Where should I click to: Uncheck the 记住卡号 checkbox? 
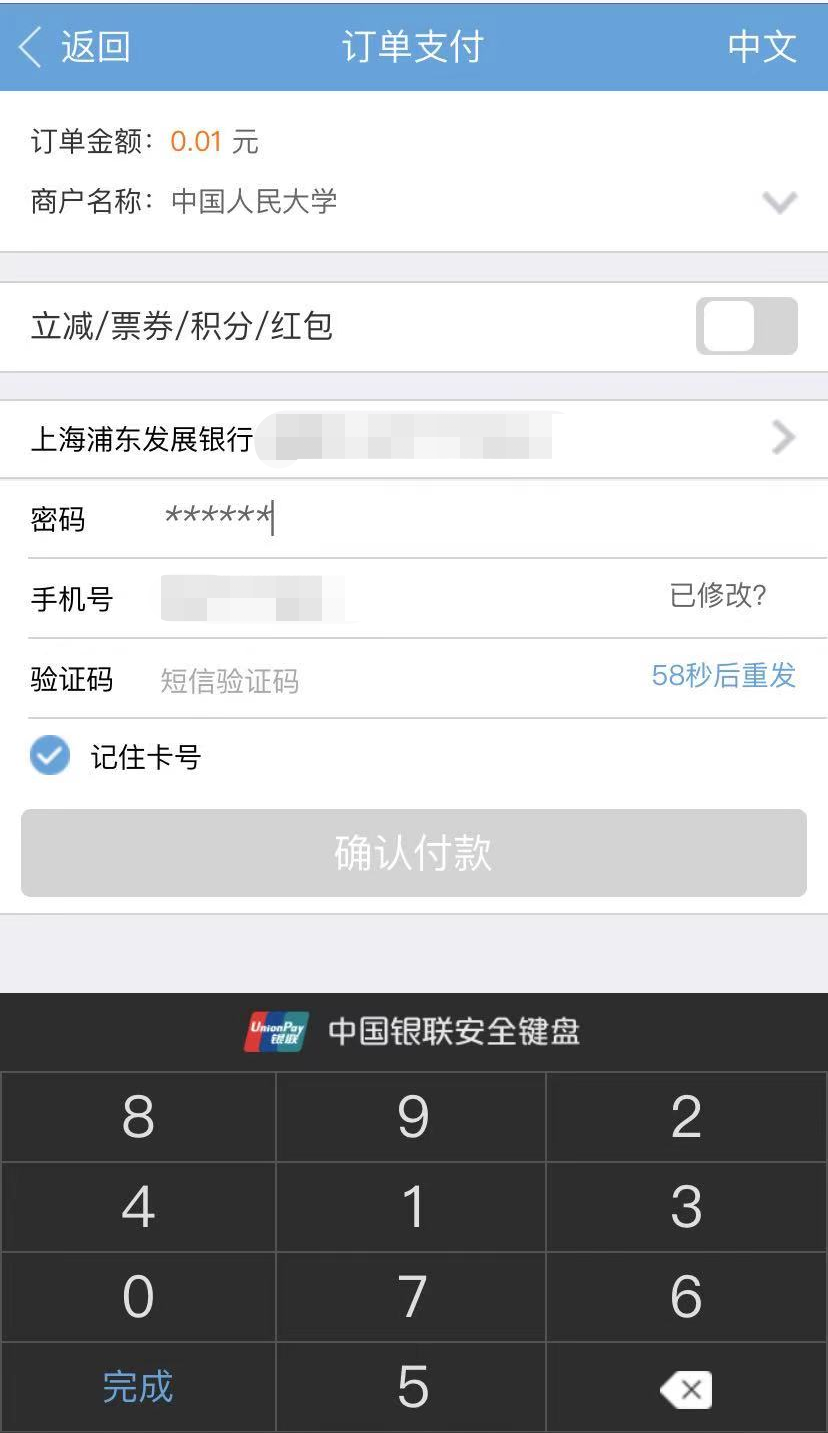click(x=50, y=756)
